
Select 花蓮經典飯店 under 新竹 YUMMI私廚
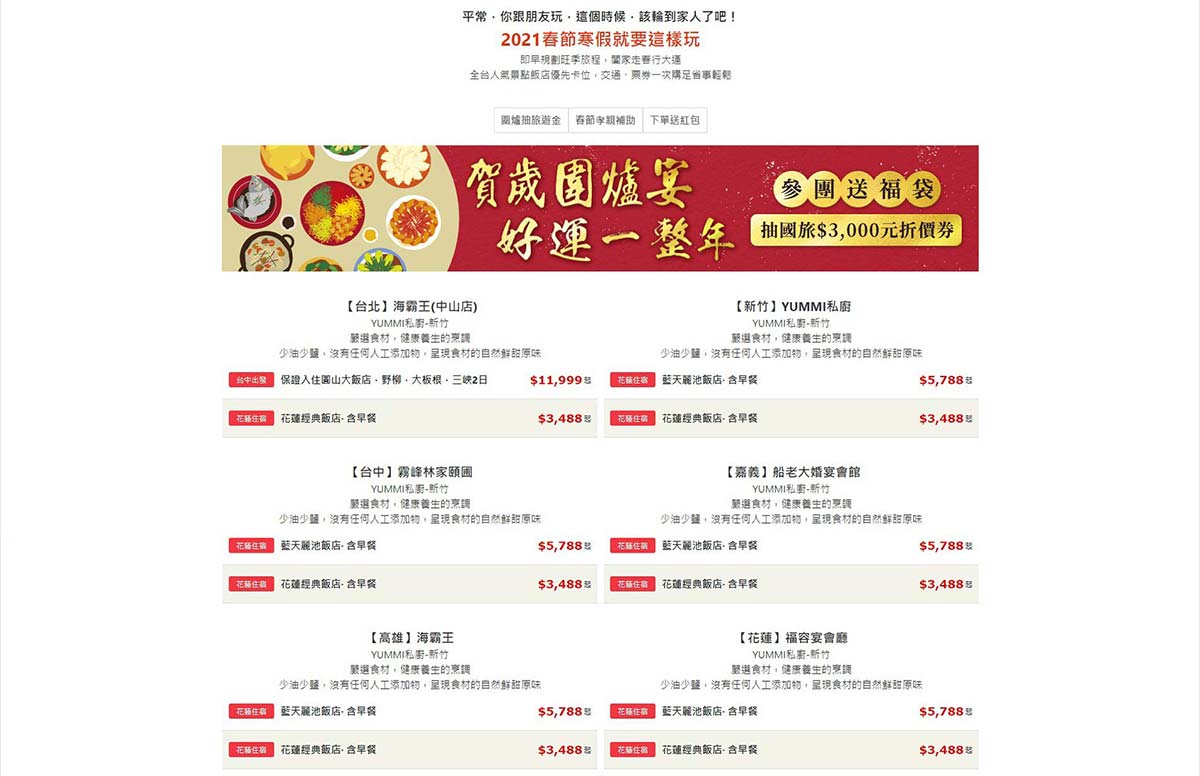791,418
